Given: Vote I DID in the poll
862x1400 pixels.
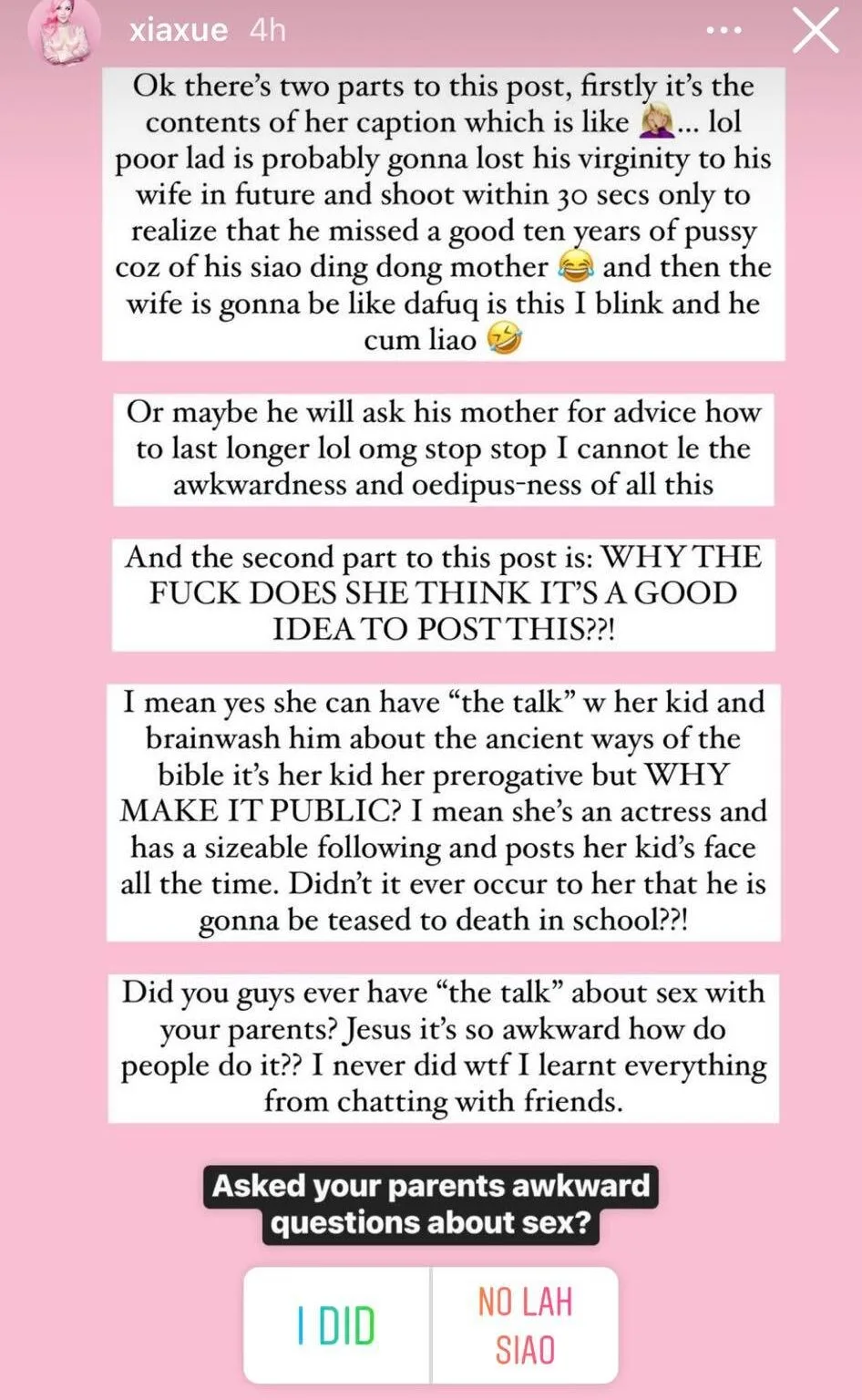Looking at the screenshot, I should [x=337, y=1325].
